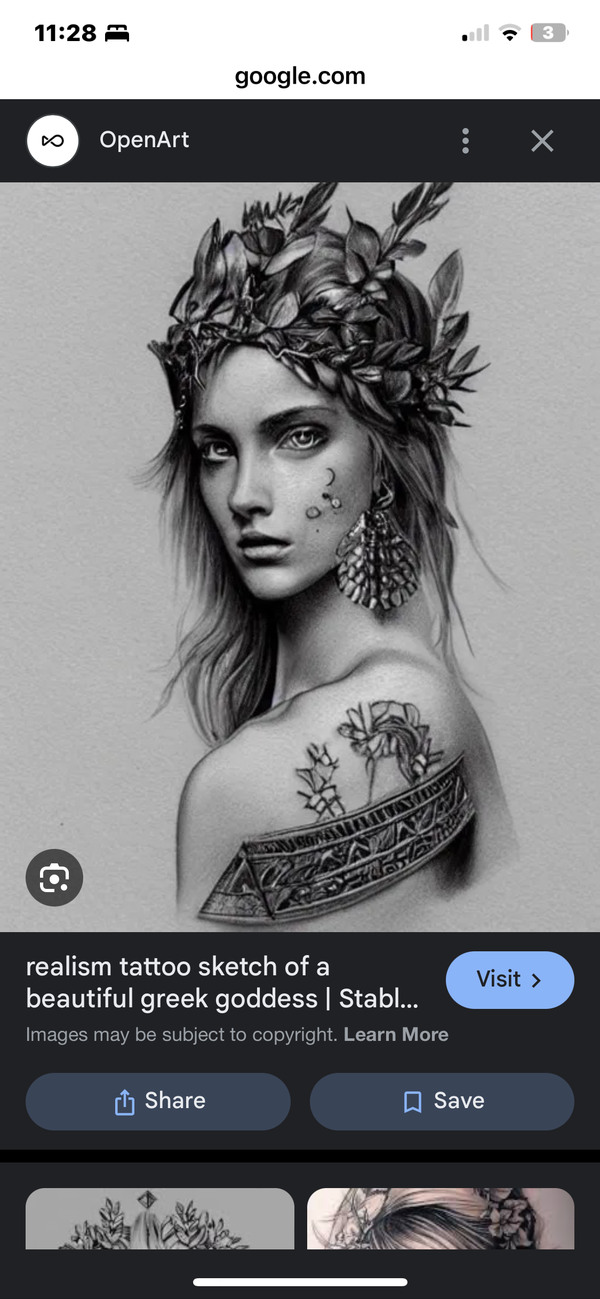Close the image preview
The height and width of the screenshot is (1299, 600).
pos(542,141)
